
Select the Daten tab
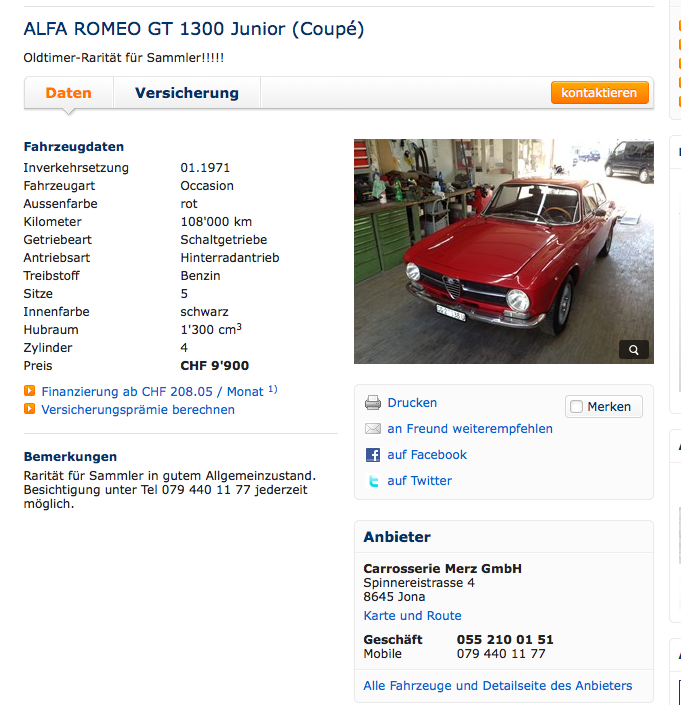click(x=68, y=93)
